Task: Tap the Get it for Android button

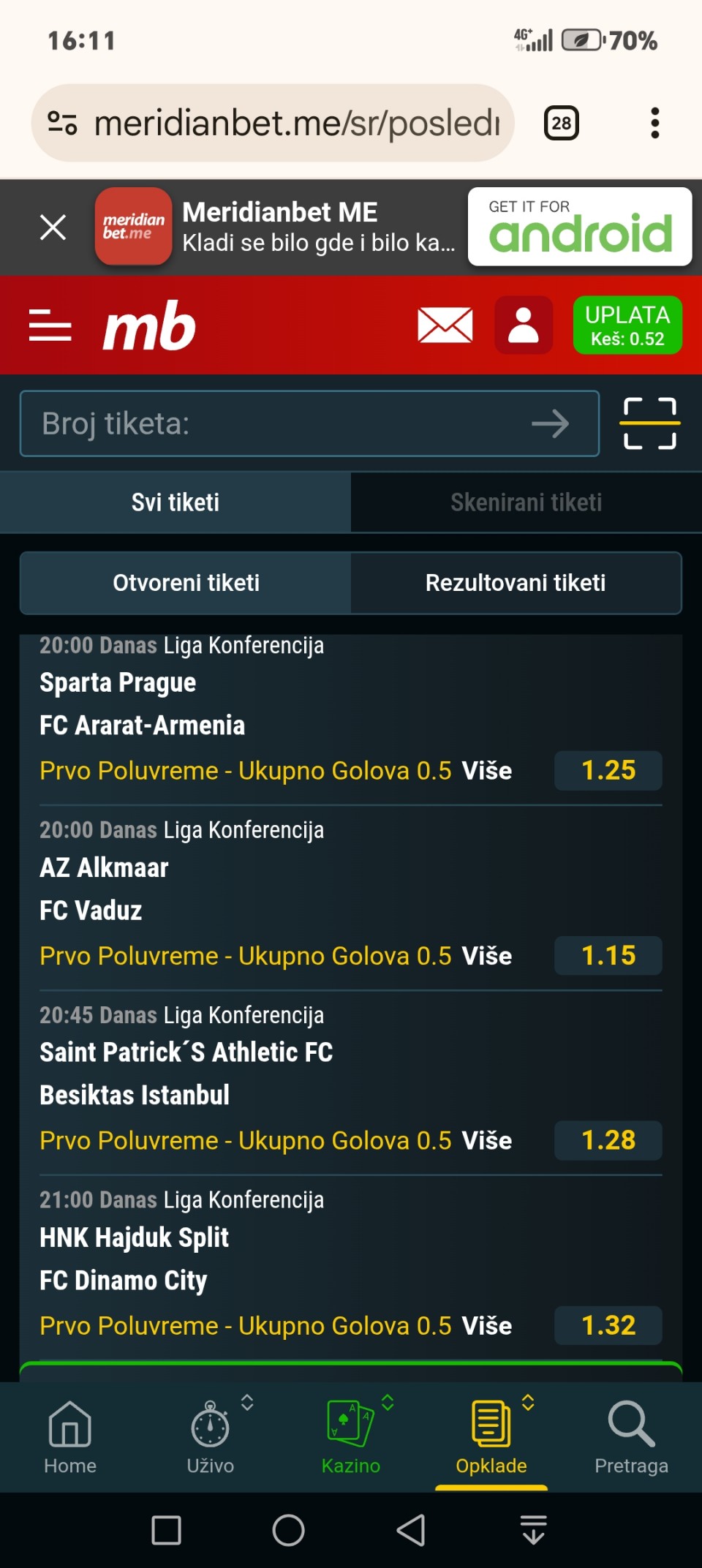Action: click(579, 227)
